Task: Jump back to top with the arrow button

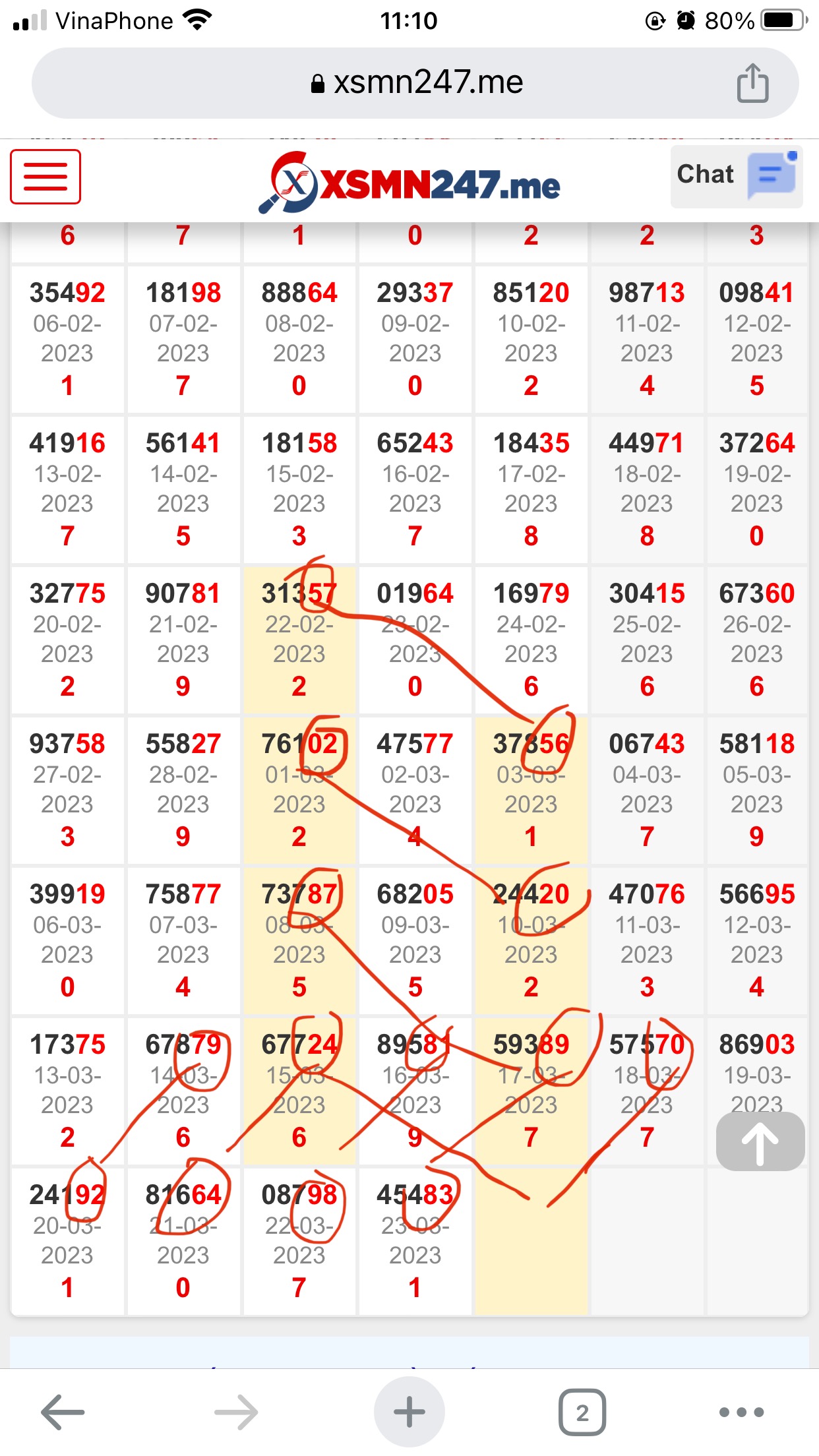Action: click(760, 1142)
